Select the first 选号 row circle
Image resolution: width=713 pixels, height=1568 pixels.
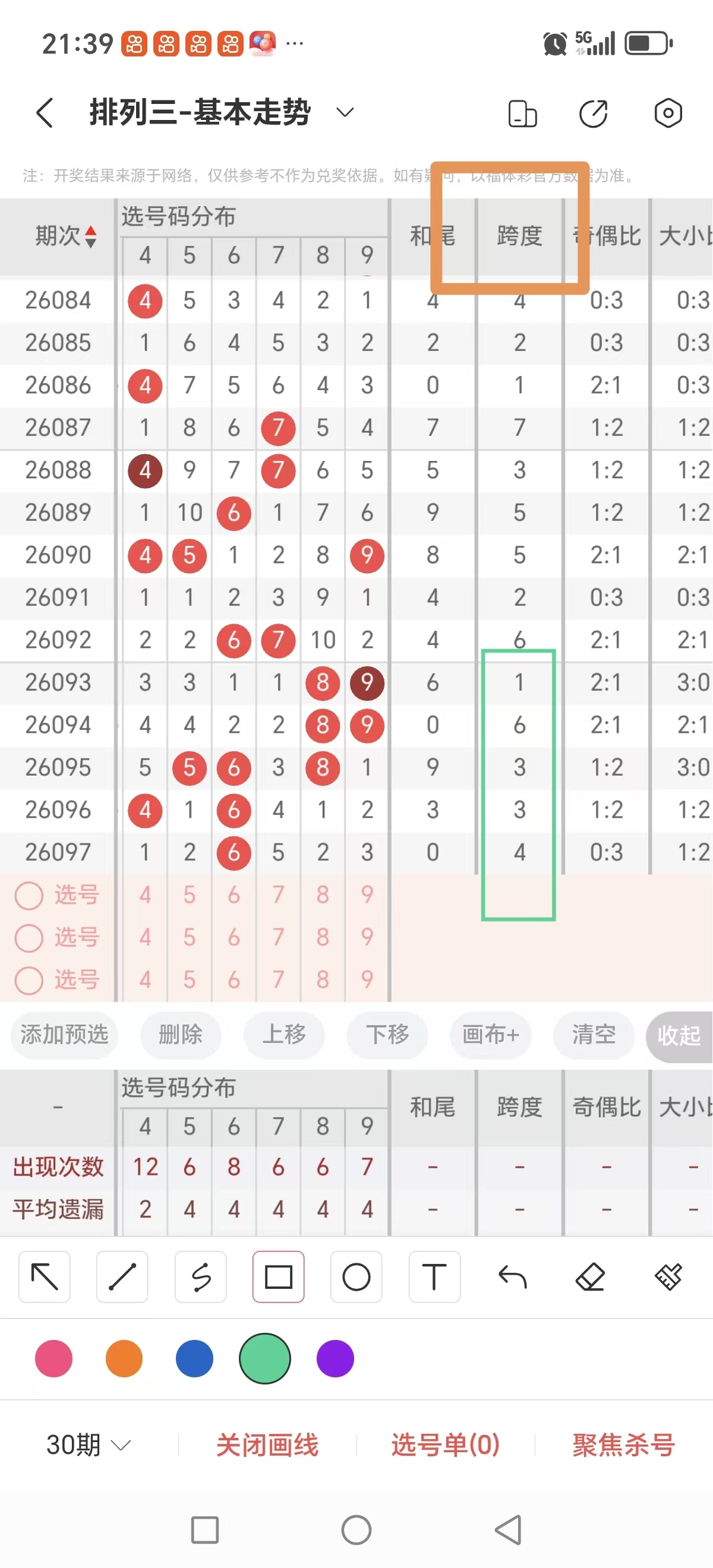pos(29,896)
